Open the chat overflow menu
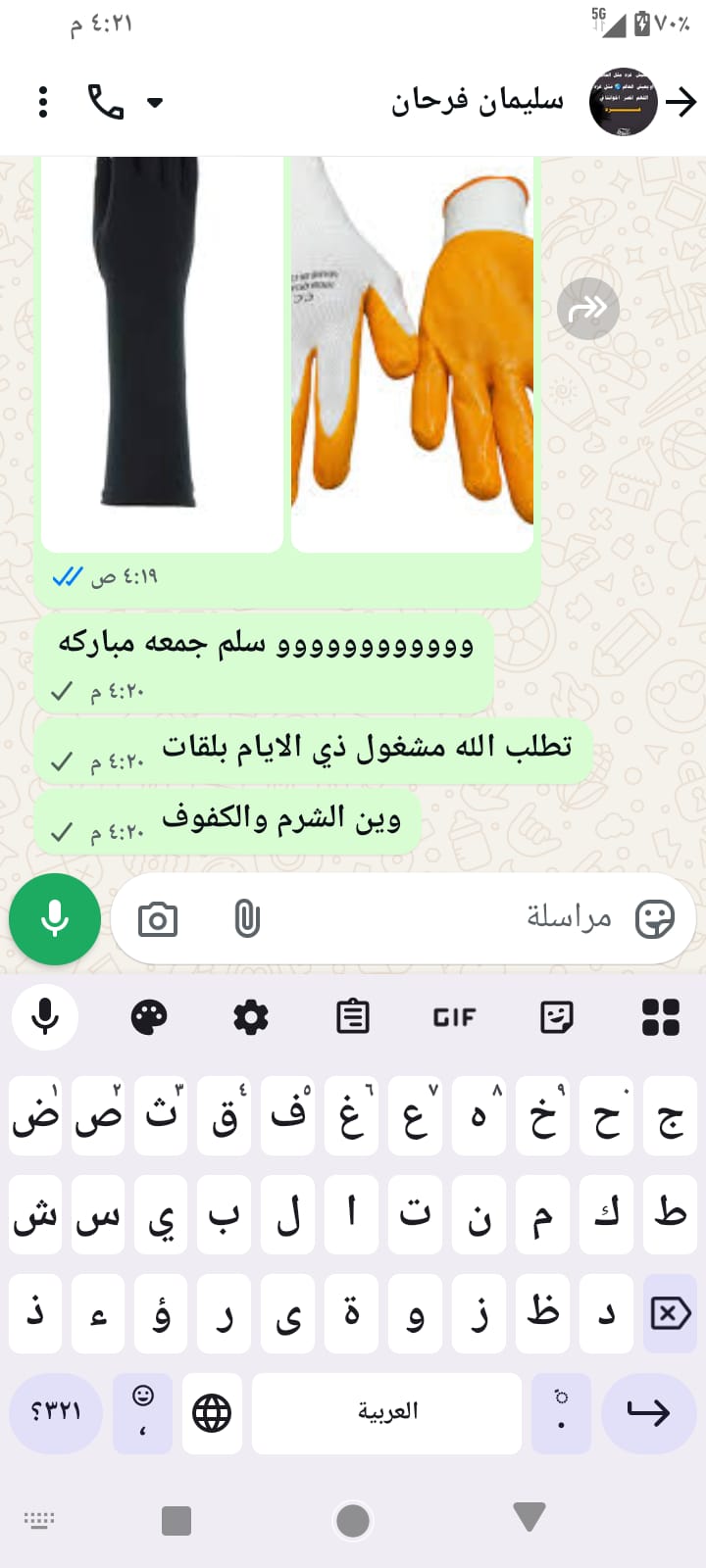 [43, 102]
